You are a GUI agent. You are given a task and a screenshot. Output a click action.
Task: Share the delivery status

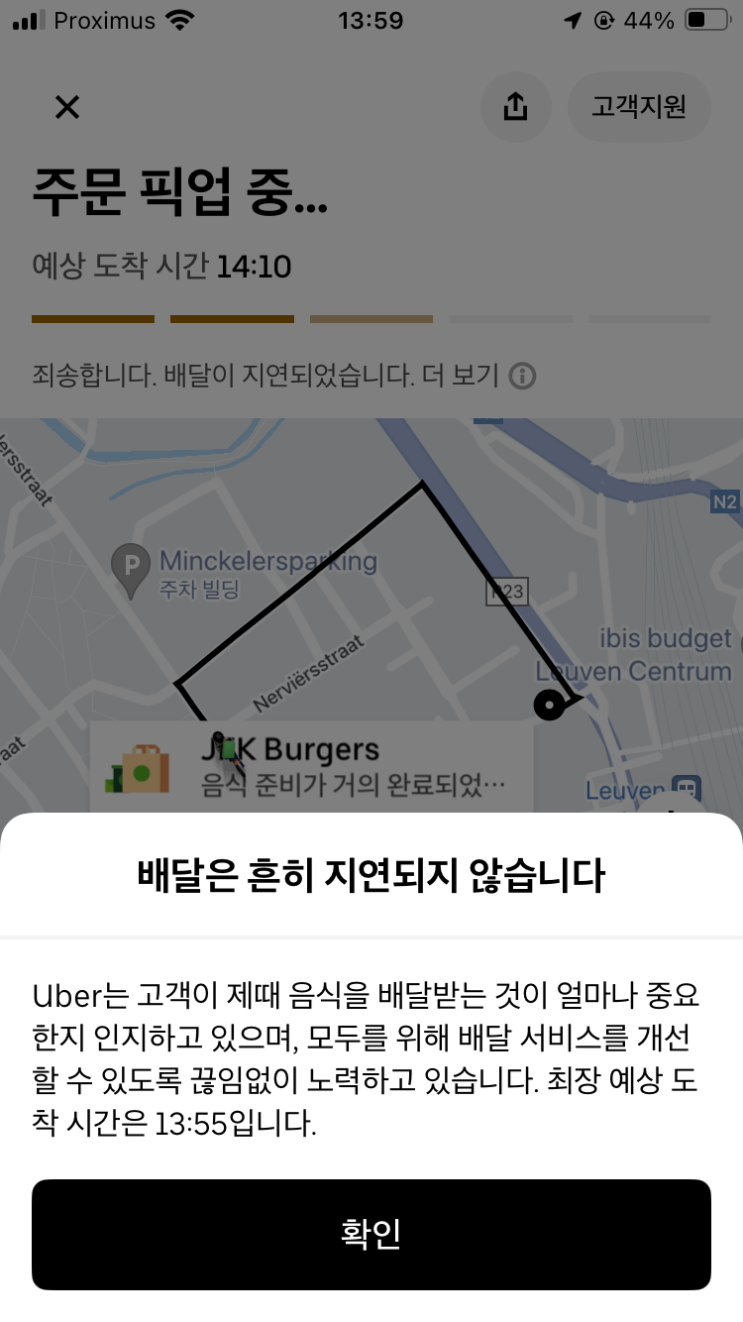[x=515, y=106]
